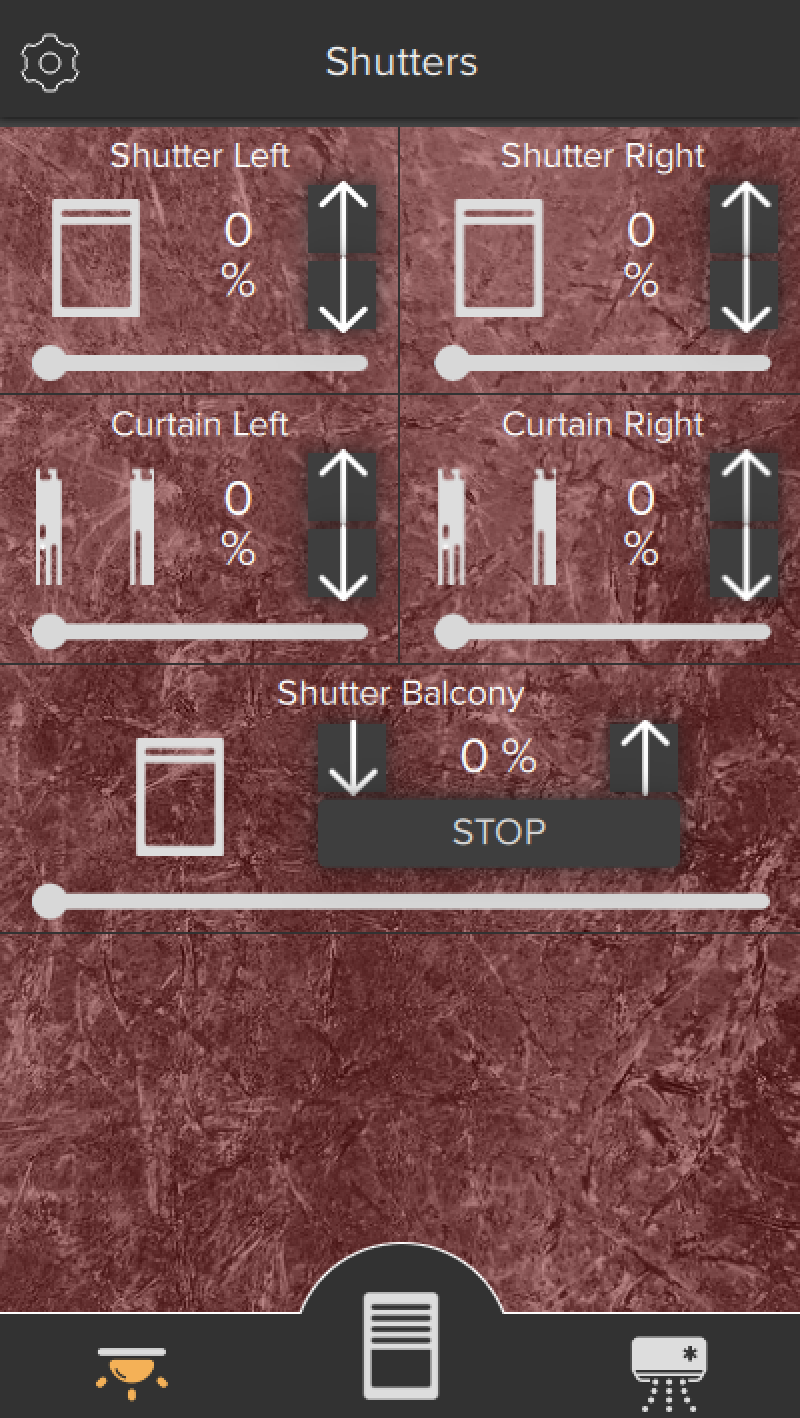The height and width of the screenshot is (1418, 800).
Task: Tap the up arrow for Shutter Right
Action: pos(744,219)
